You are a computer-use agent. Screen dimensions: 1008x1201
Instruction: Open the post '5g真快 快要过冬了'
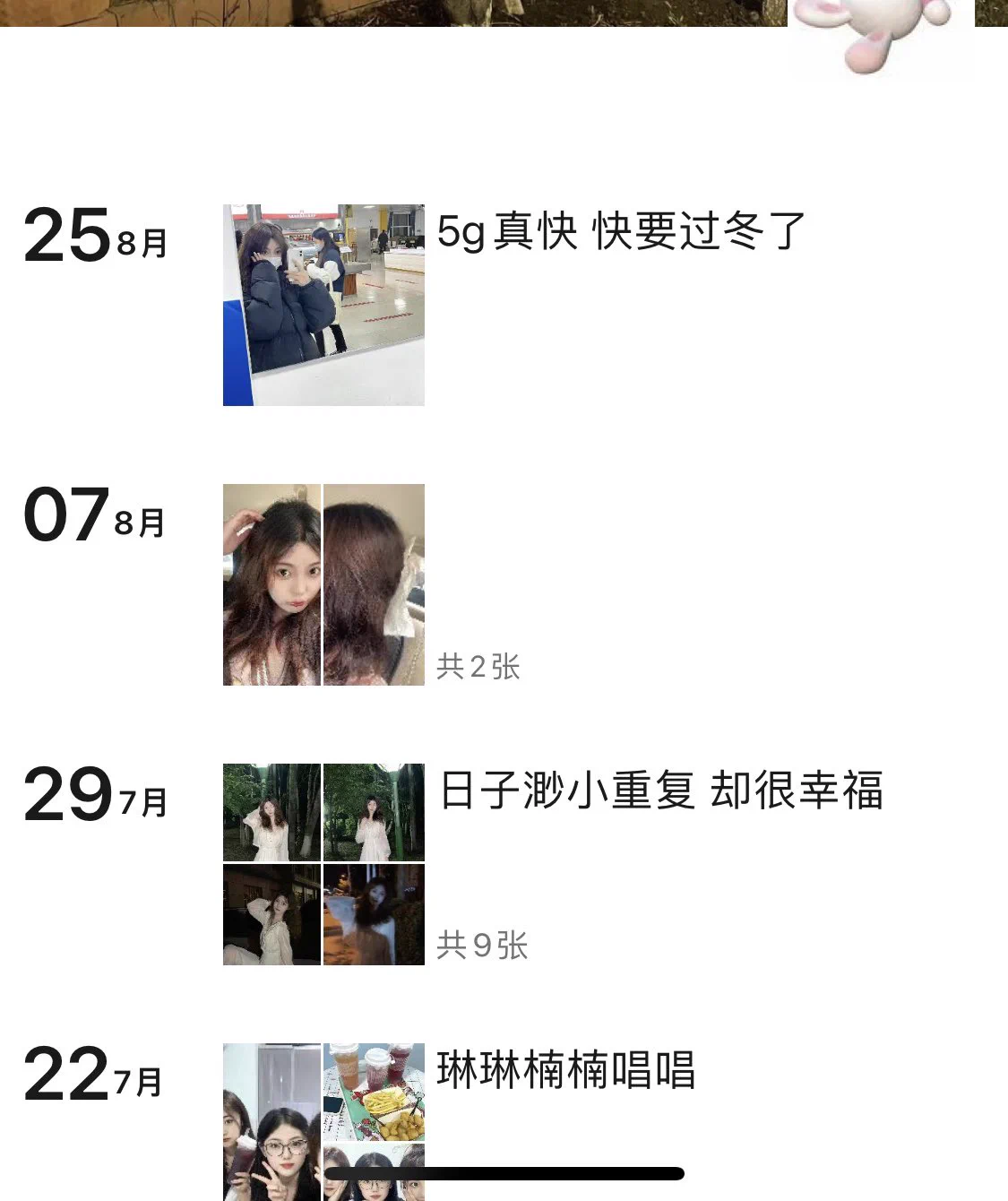coord(621,231)
